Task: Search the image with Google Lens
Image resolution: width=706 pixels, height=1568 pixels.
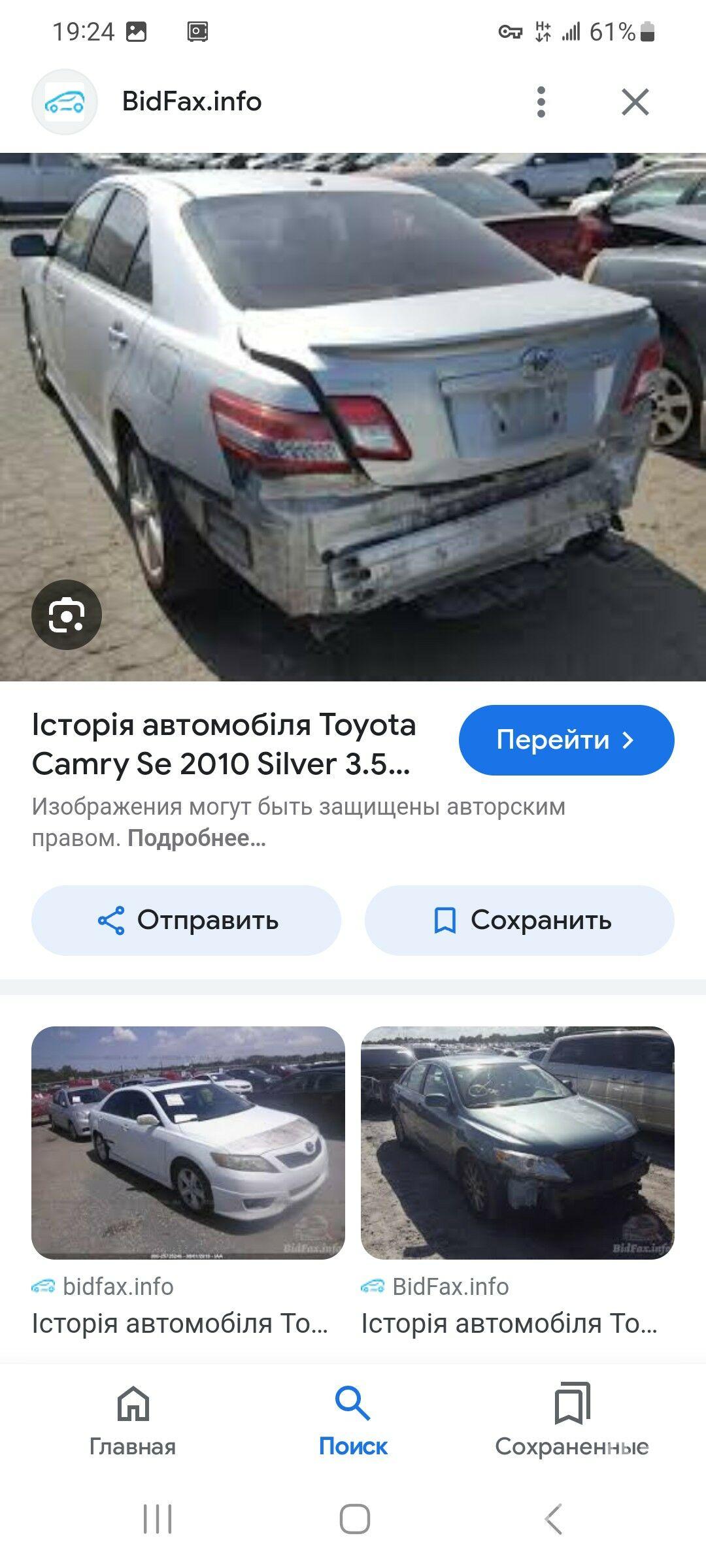Action: [x=67, y=614]
